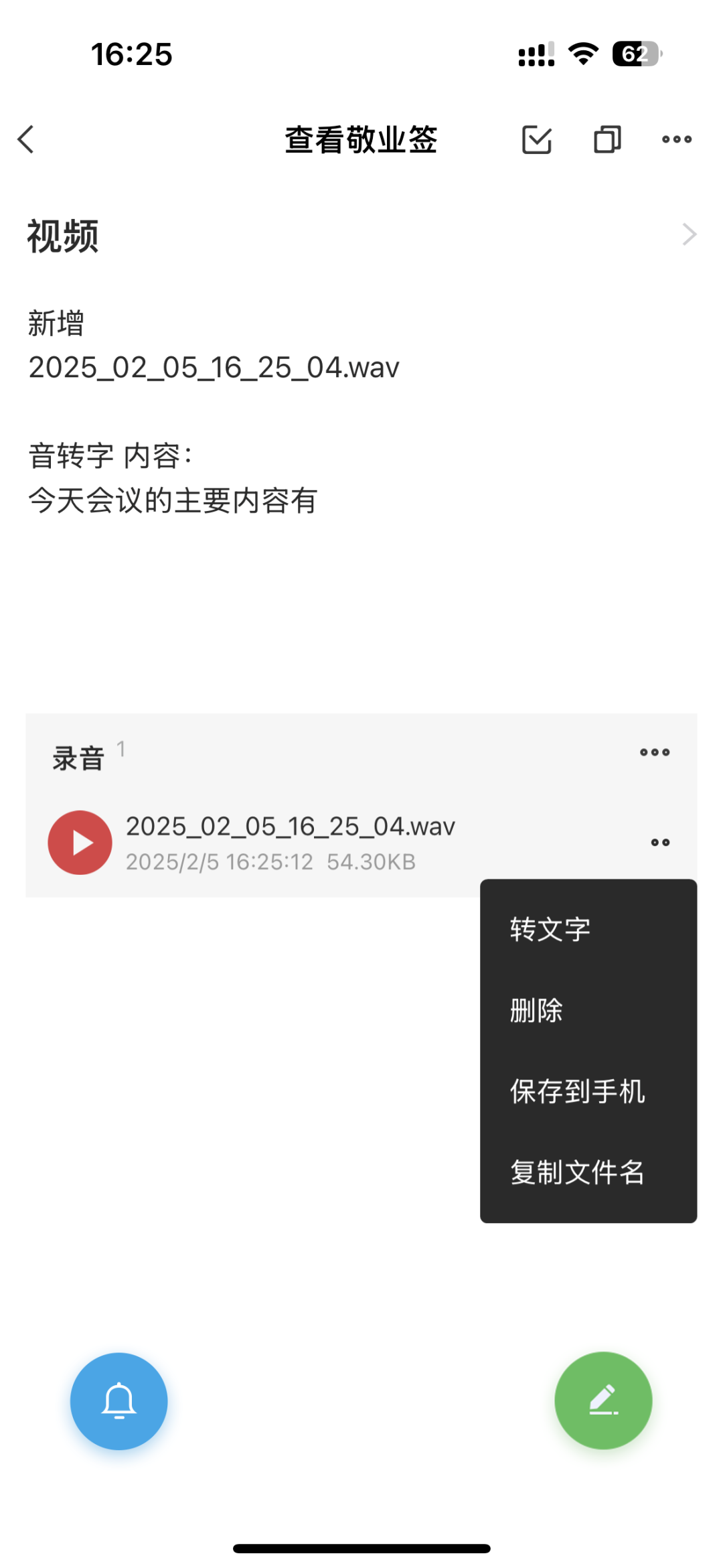Open the three-dot menu in the top right corner

point(676,139)
